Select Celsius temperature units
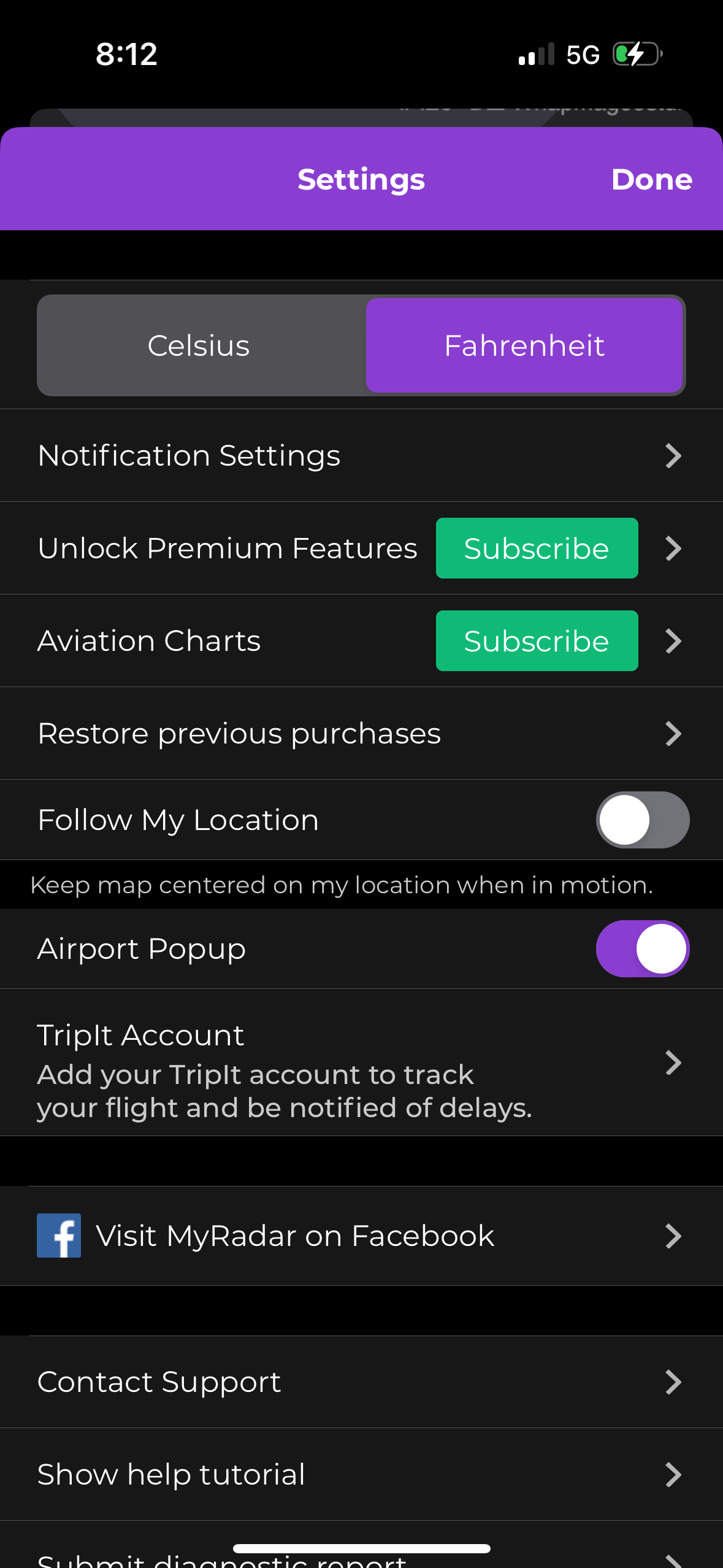Image resolution: width=723 pixels, height=1568 pixels. (197, 345)
